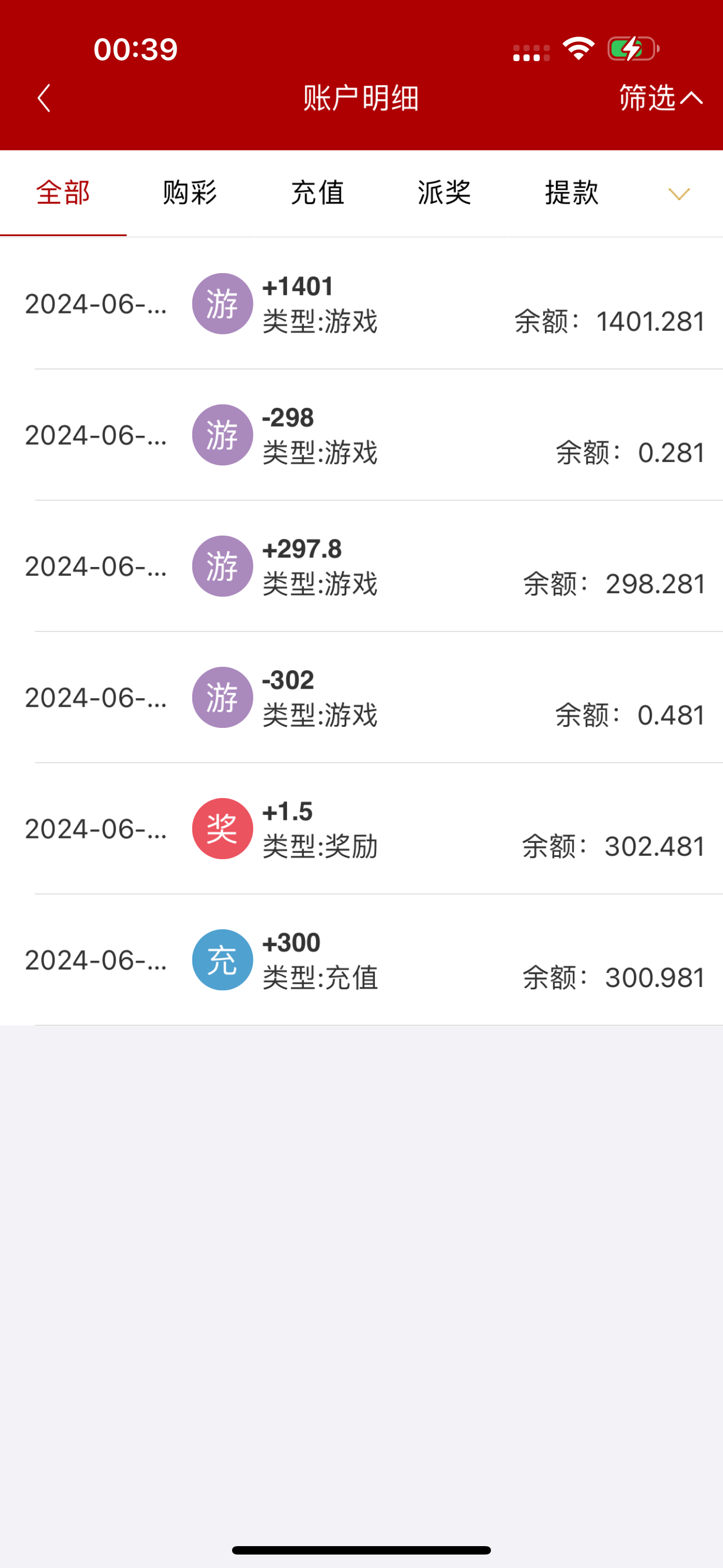View the 提款 tab
Image resolution: width=723 pixels, height=1568 pixels.
(x=572, y=193)
